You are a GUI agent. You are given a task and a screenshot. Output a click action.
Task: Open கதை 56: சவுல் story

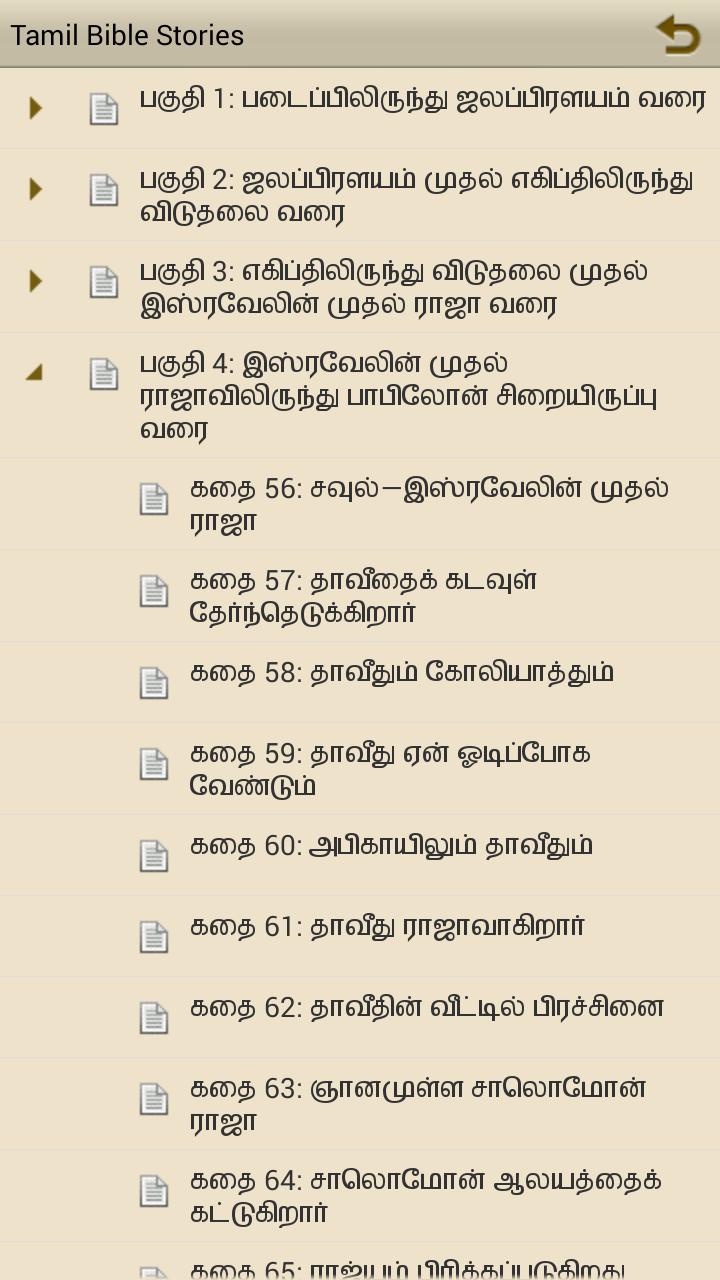pos(430,504)
